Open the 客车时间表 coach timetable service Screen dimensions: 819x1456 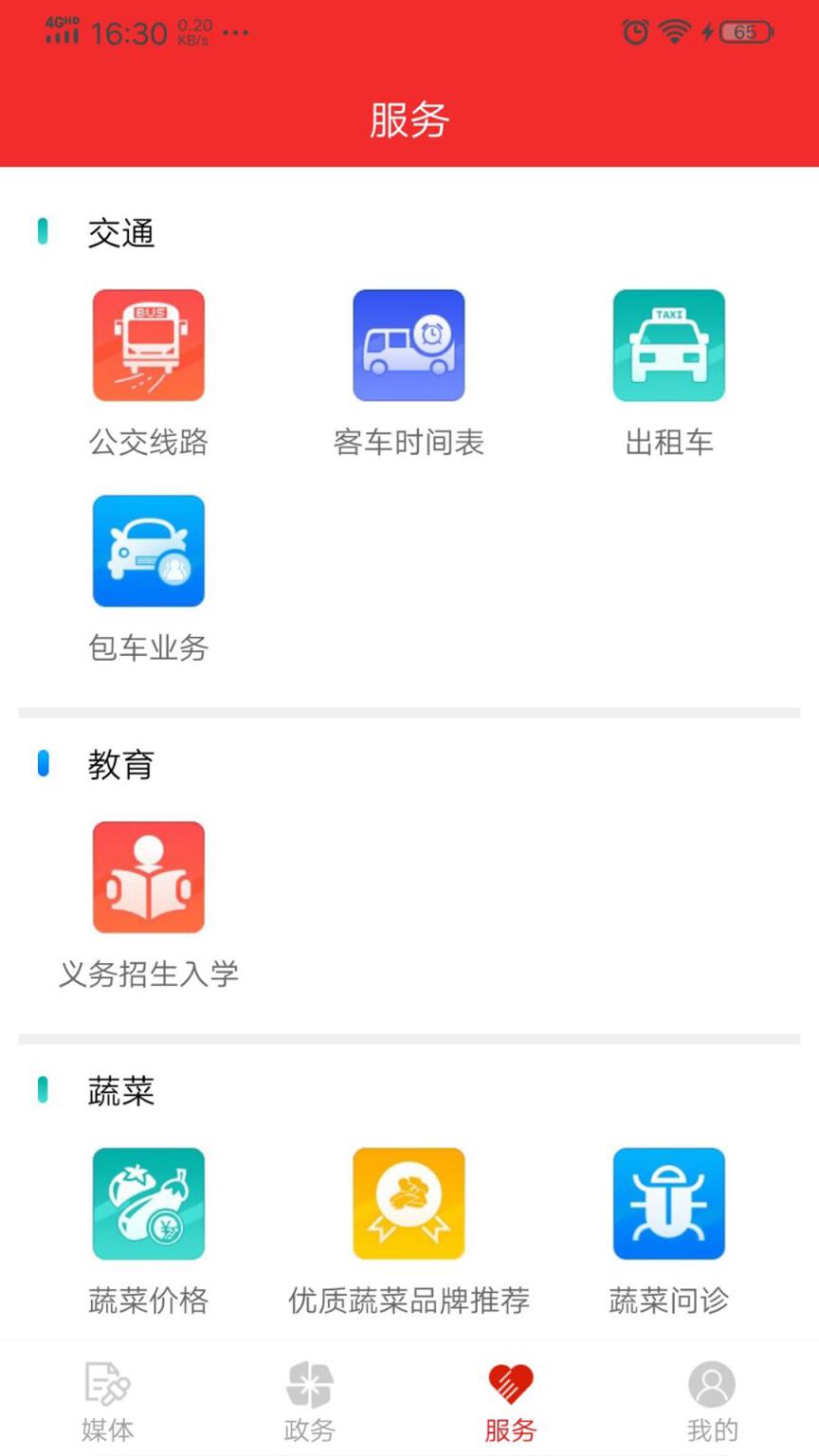click(x=409, y=344)
